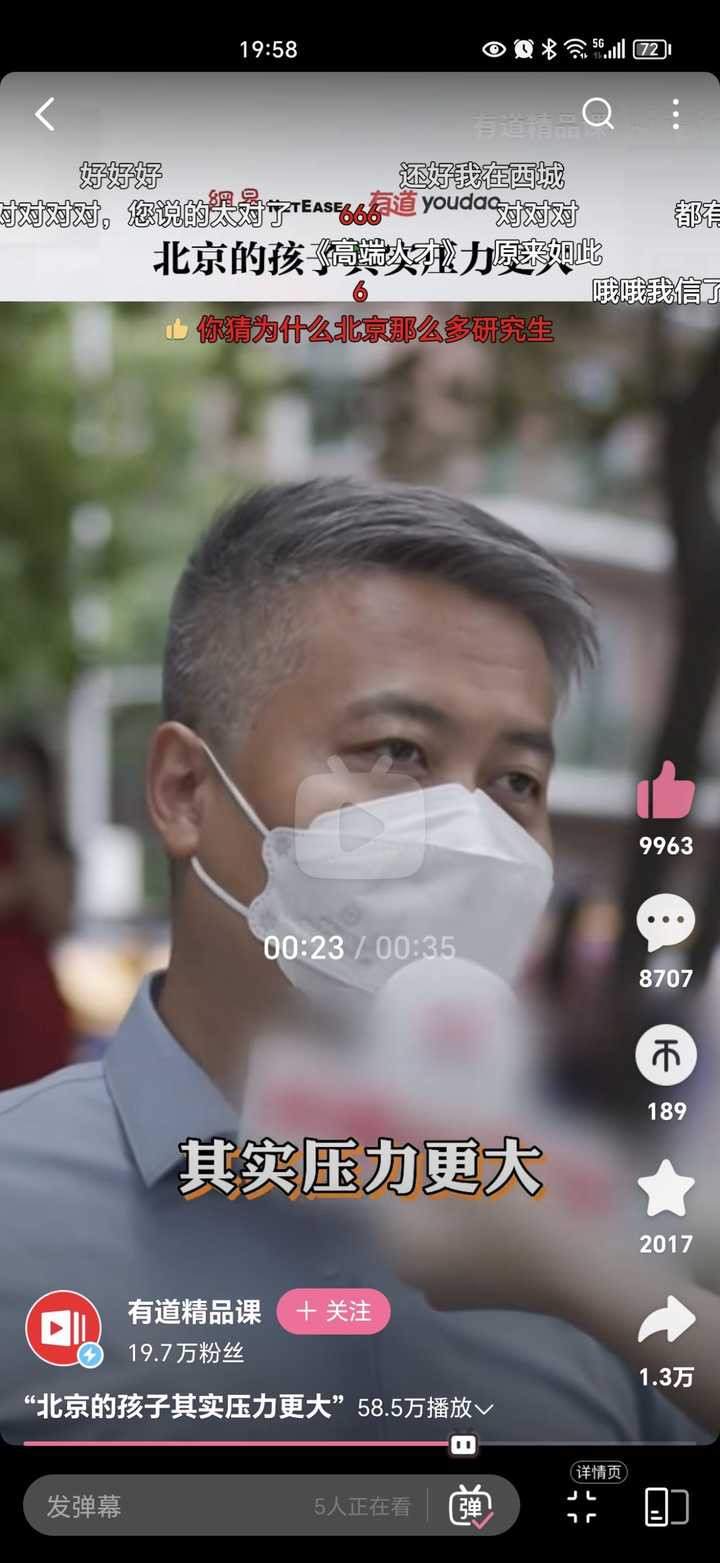Tap the 发弹幕 input field
Screen dimensions: 720x1563
click(225, 1506)
